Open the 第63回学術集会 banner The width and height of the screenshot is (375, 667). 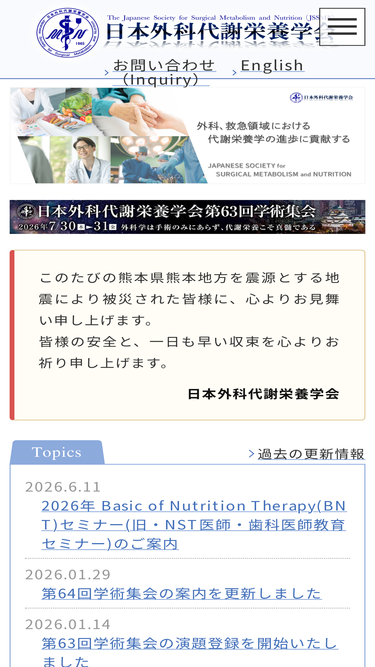click(188, 217)
